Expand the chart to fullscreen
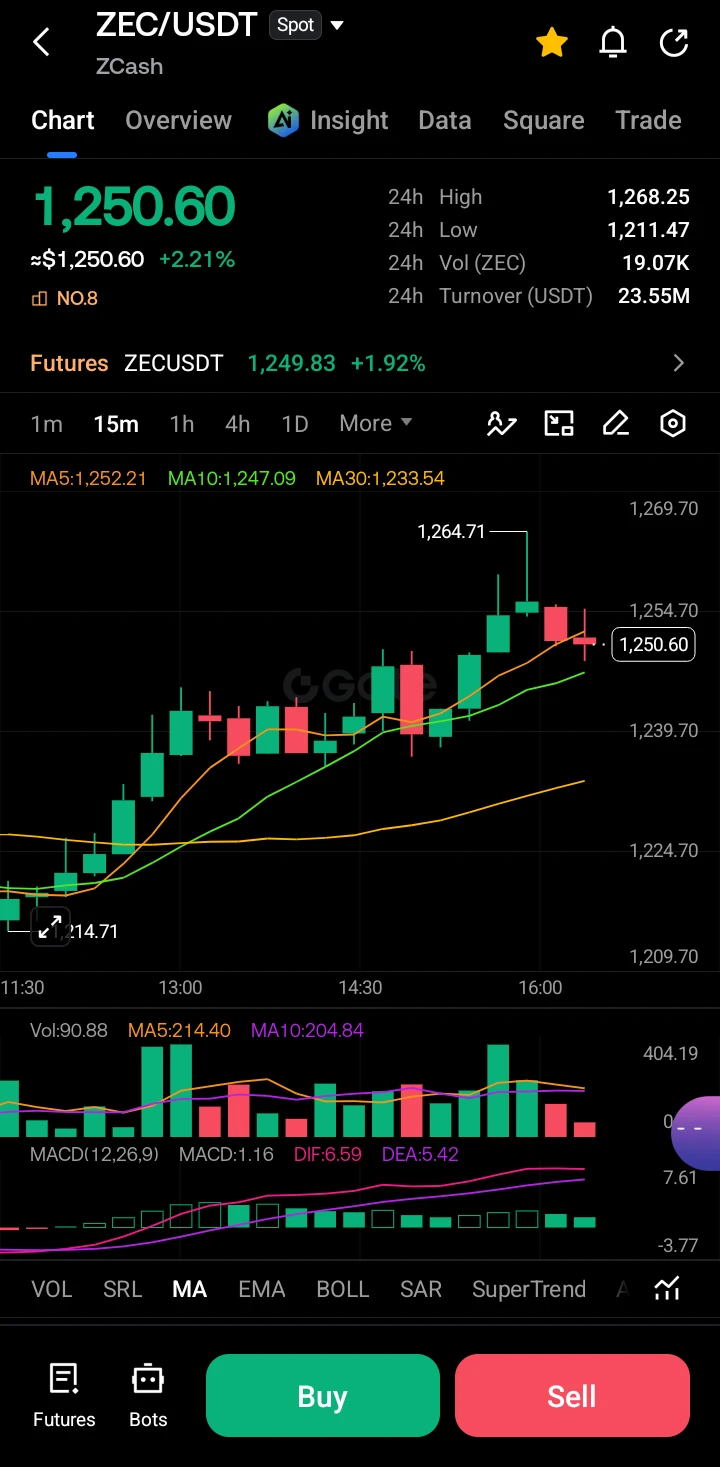The width and height of the screenshot is (720, 1467). click(x=50, y=927)
